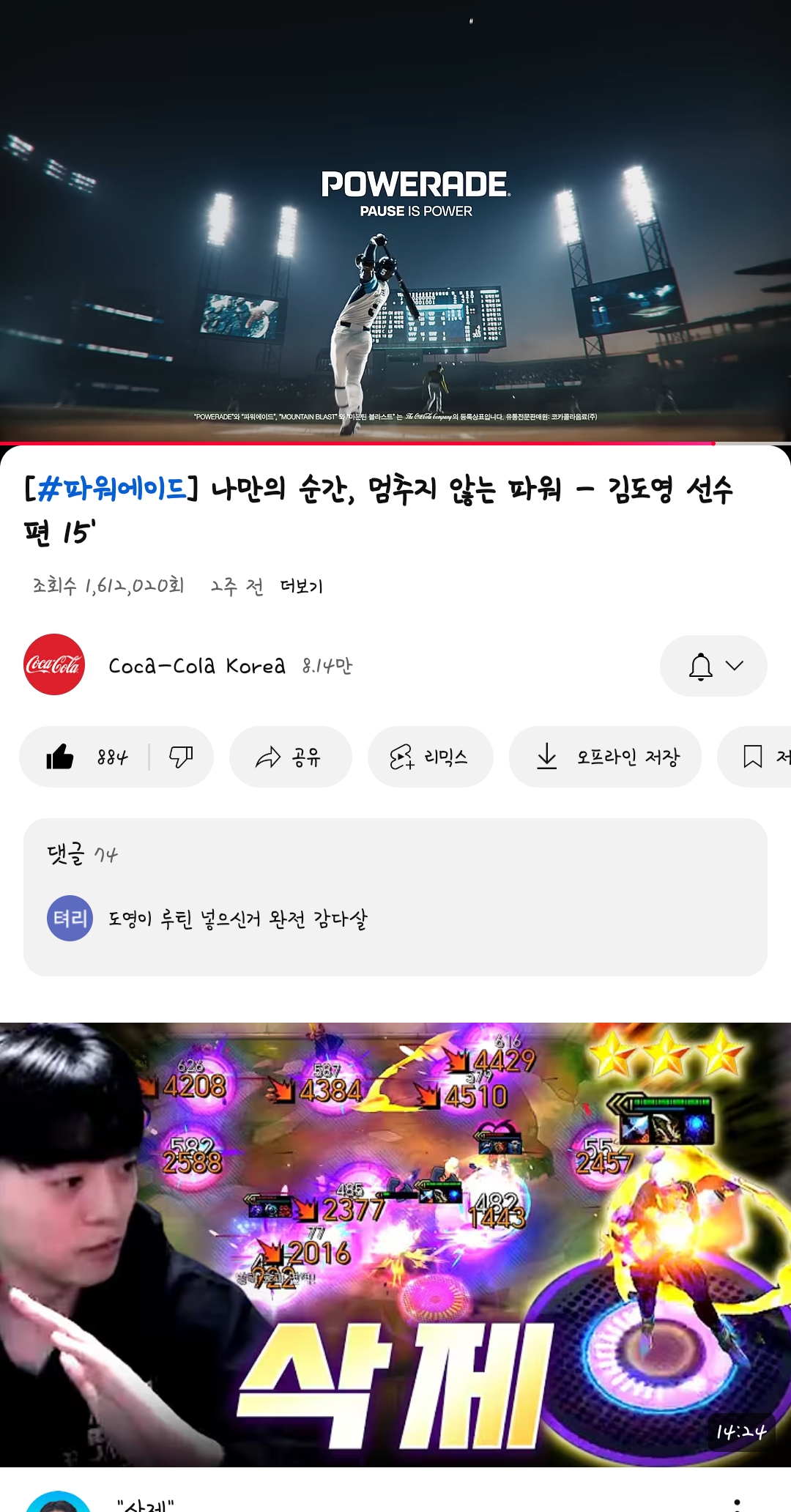
Task: Open the overflow menu for the 삭제 video
Action: coord(737,1503)
